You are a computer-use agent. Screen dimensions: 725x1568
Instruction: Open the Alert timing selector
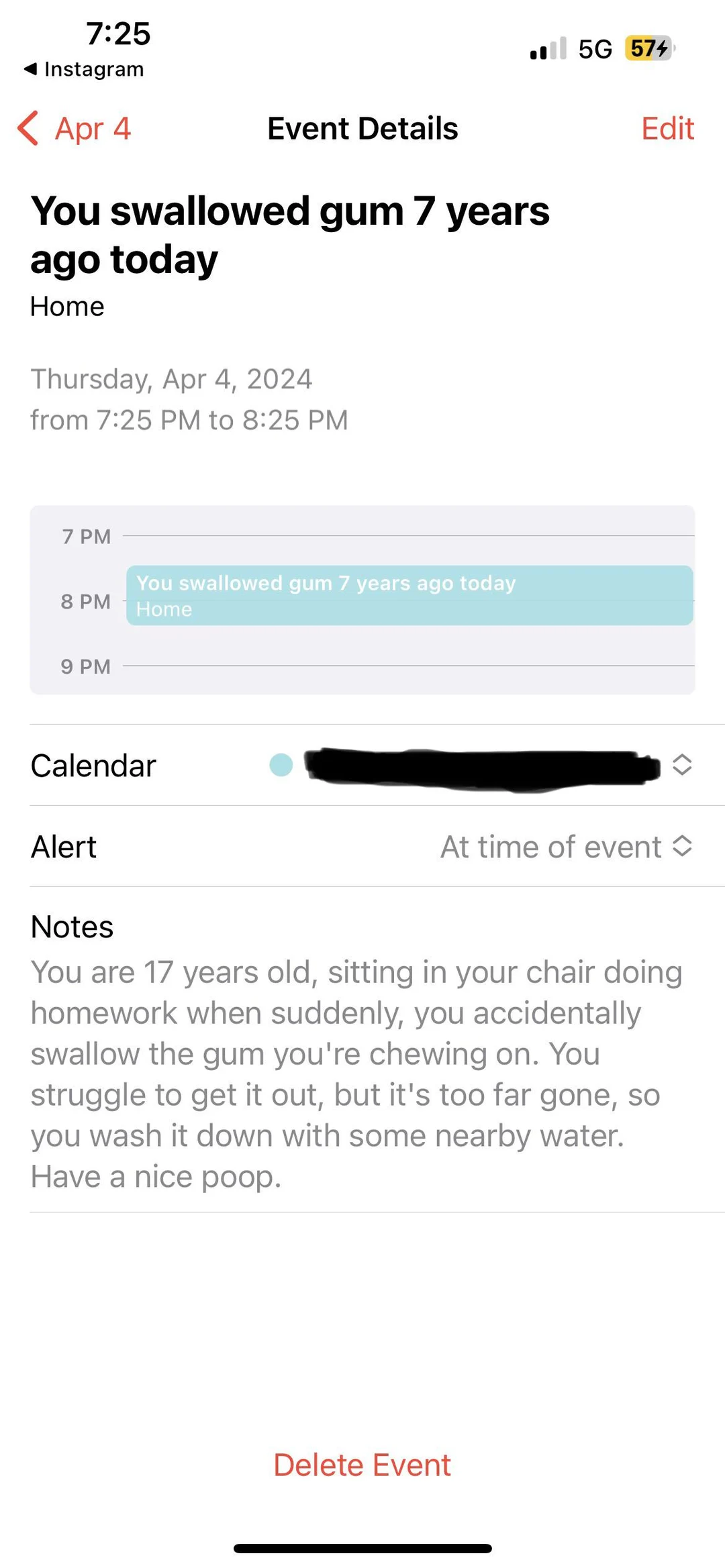[683, 847]
